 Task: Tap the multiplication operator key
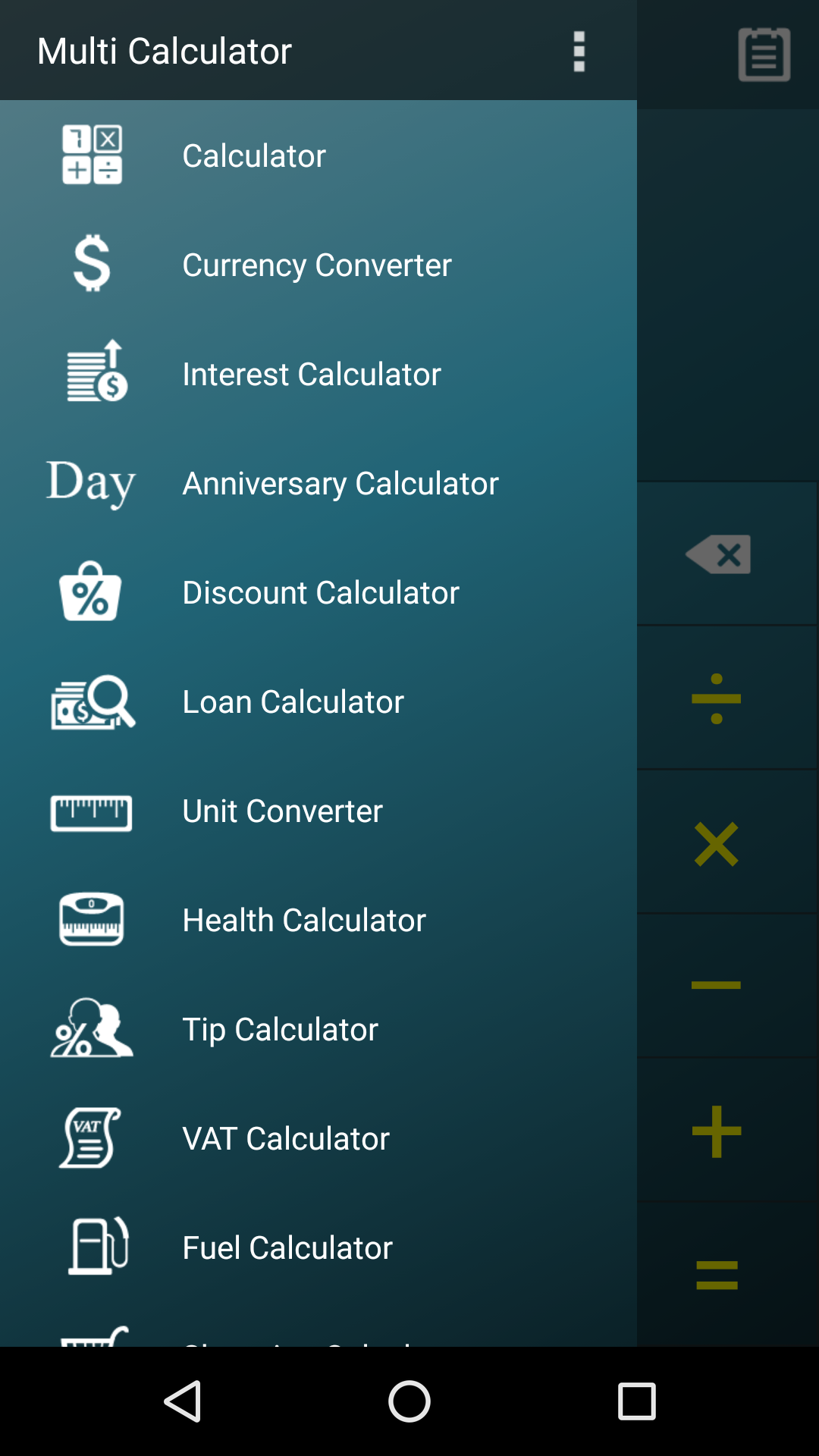coord(717,843)
